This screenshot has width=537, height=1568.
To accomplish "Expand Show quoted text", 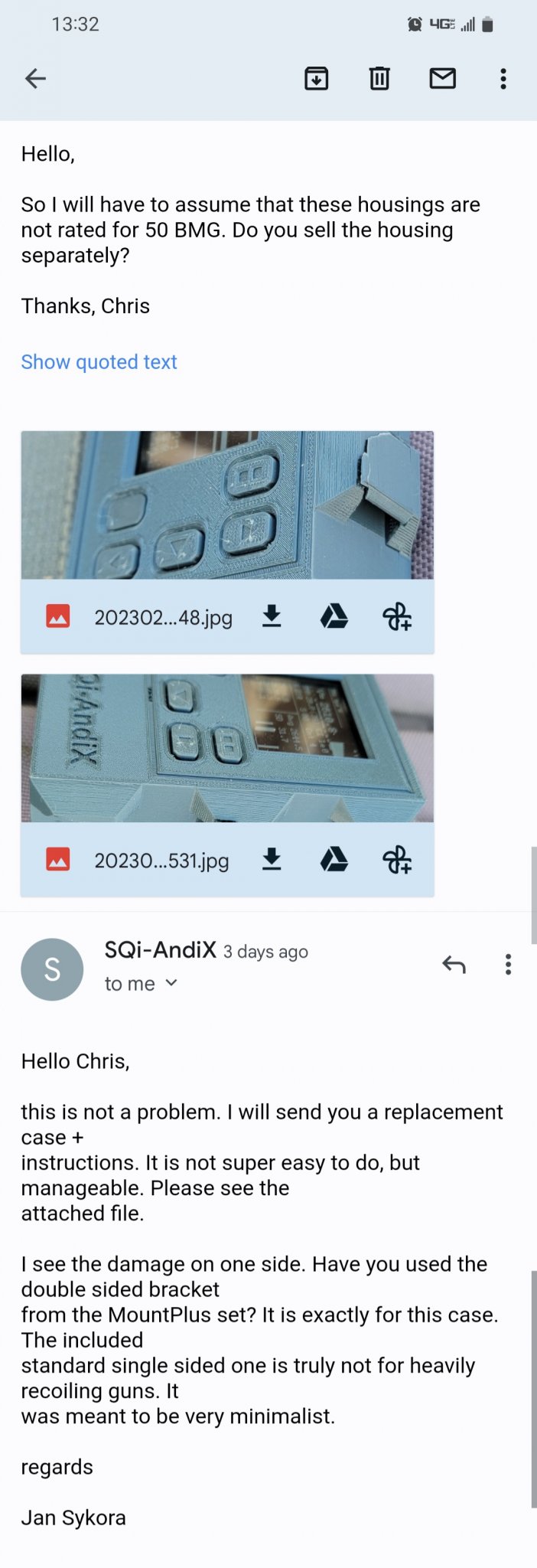I will [x=99, y=362].
